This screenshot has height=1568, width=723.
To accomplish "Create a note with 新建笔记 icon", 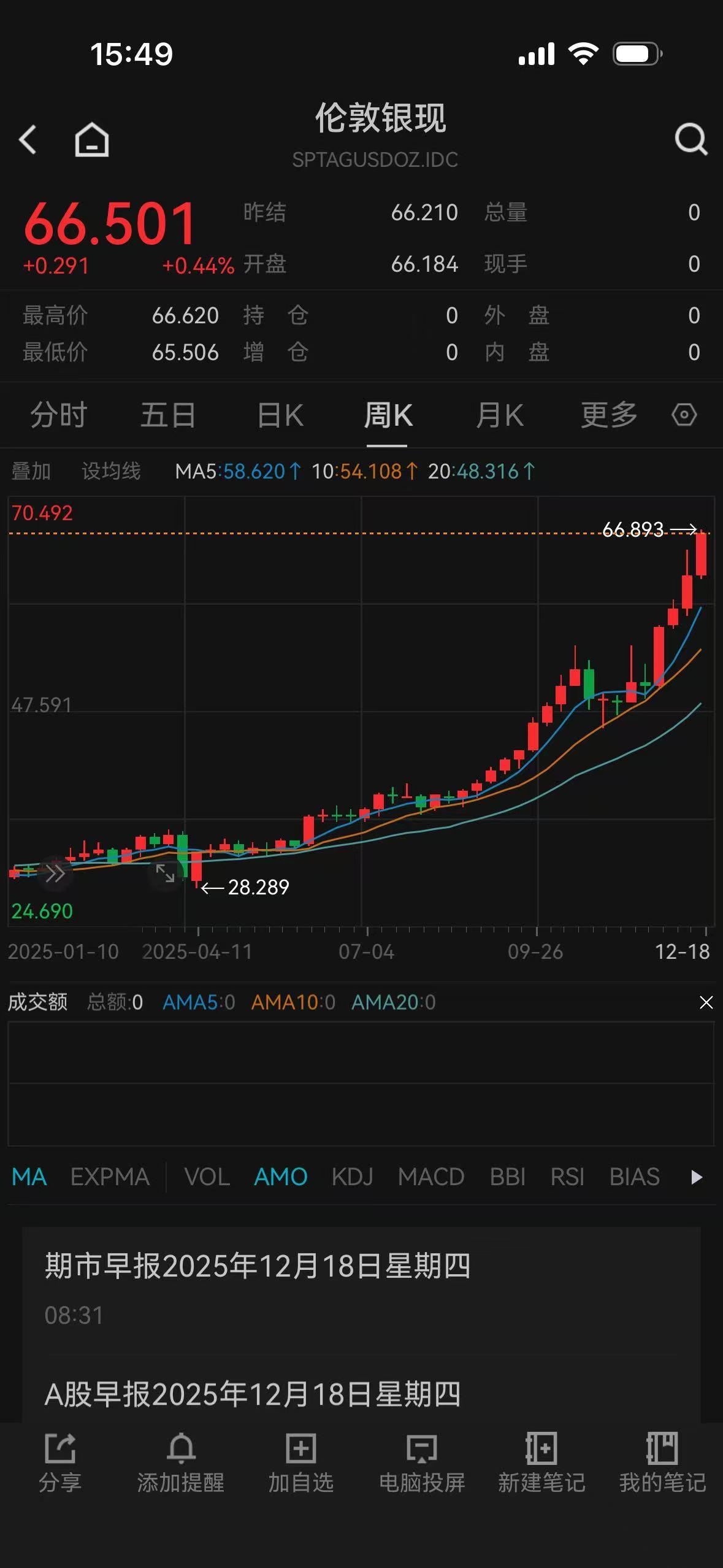I will pyautogui.click(x=542, y=1460).
